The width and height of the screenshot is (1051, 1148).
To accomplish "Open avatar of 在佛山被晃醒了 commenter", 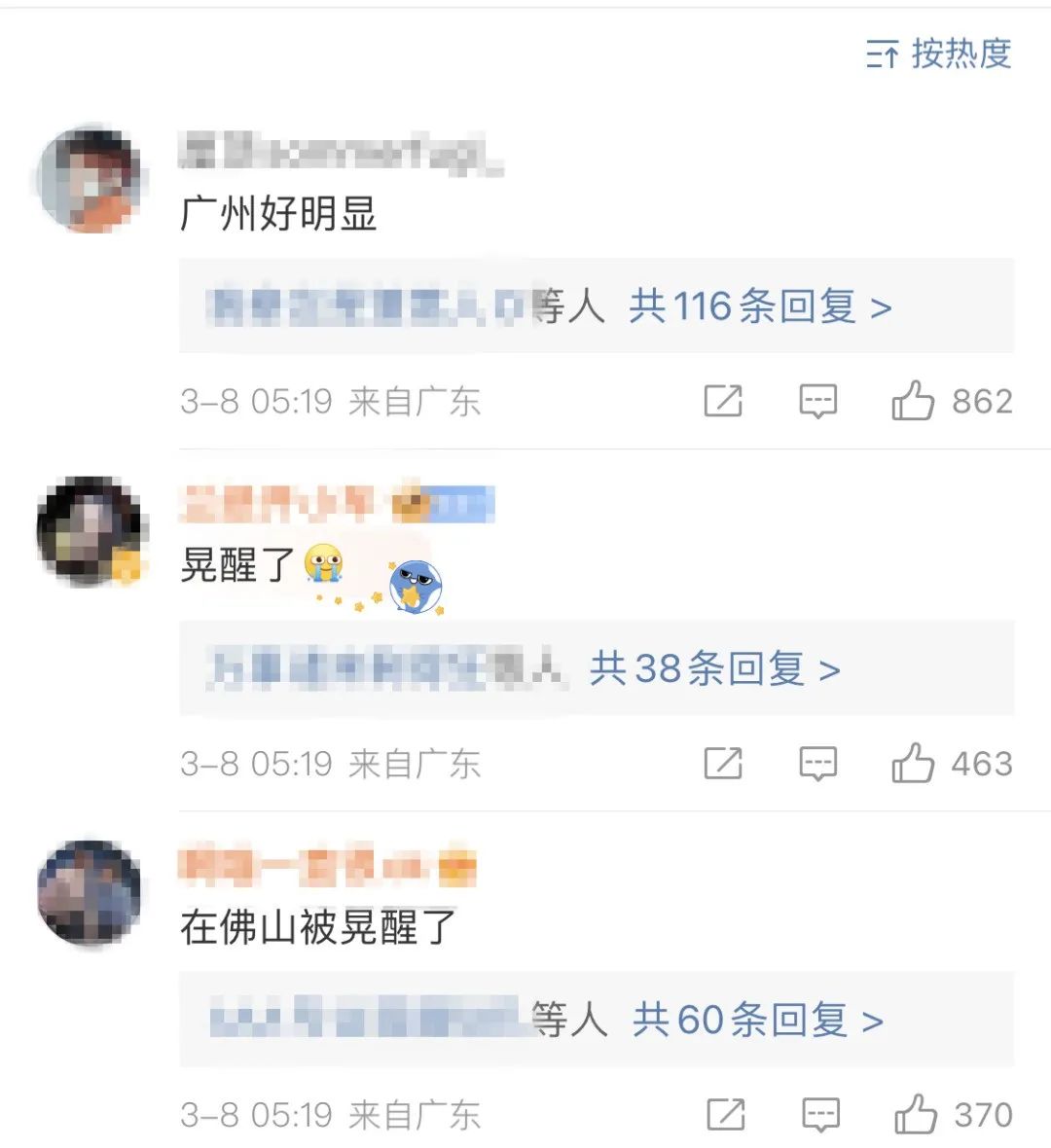I will pos(90,892).
